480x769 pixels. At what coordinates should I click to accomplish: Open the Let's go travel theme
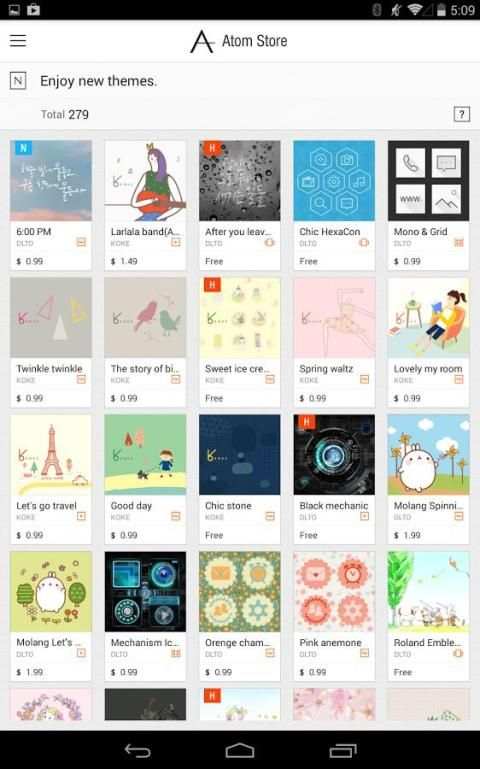pos(51,479)
